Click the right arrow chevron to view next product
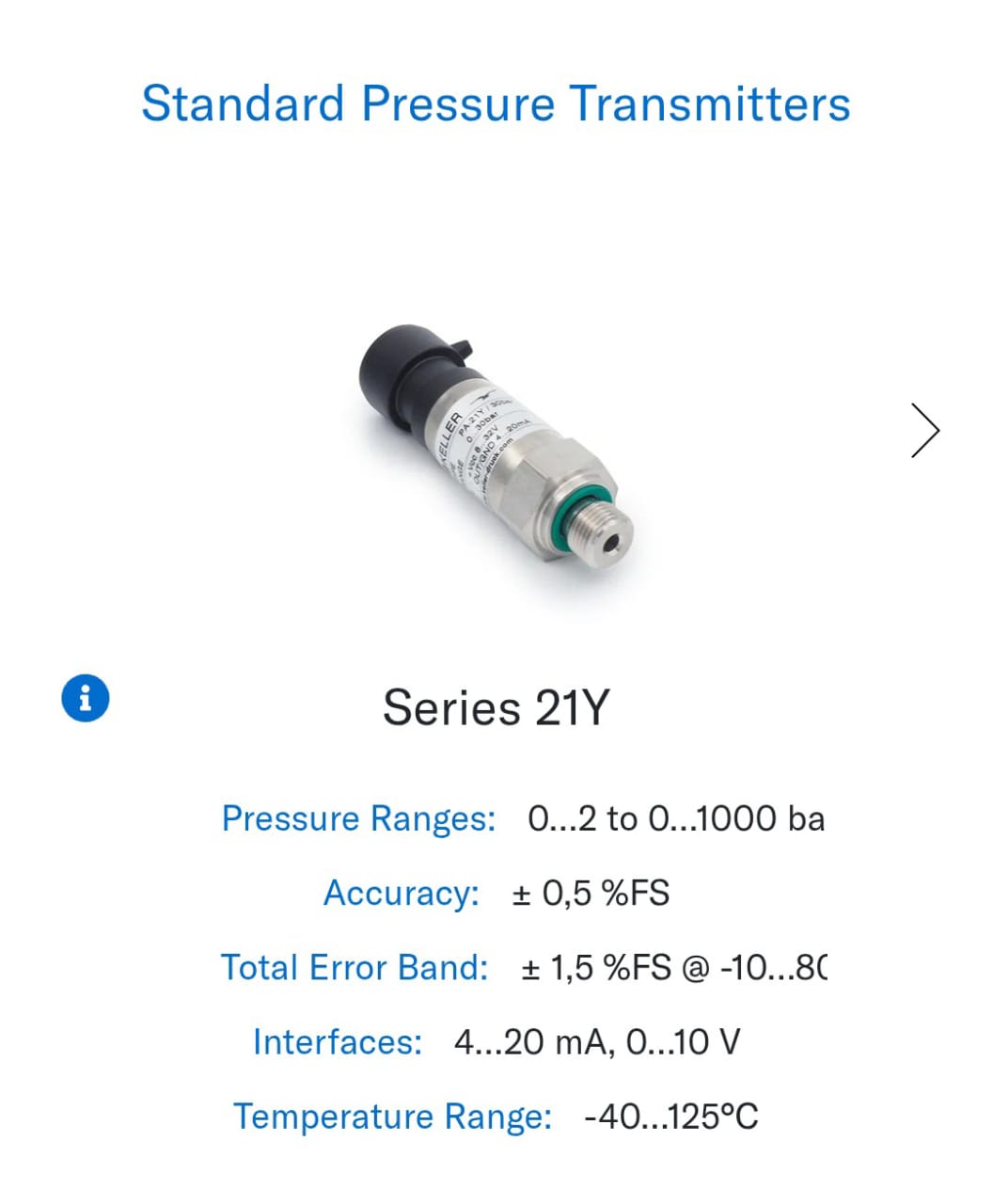993x1204 pixels. point(926,430)
